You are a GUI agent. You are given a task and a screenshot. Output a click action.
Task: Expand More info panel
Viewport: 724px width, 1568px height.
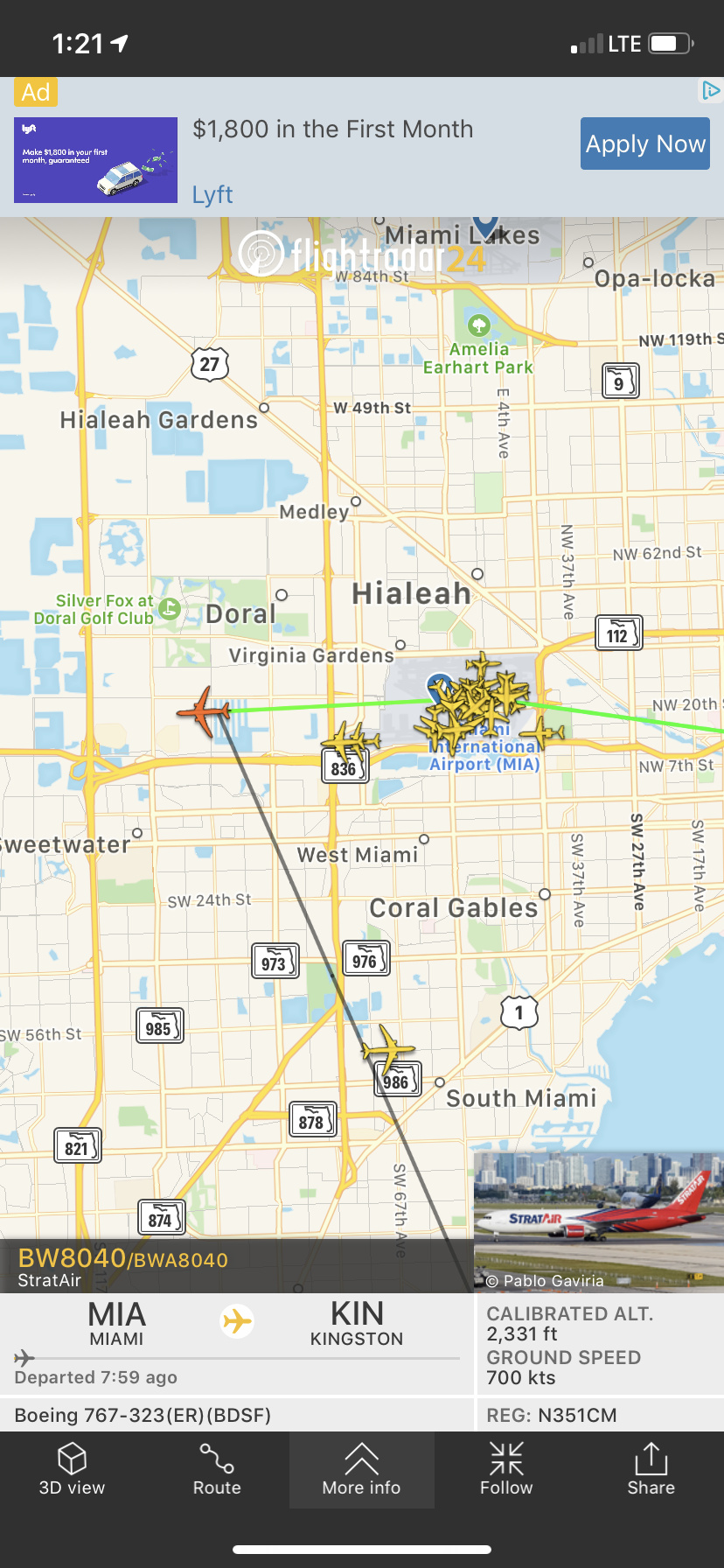(361, 1470)
